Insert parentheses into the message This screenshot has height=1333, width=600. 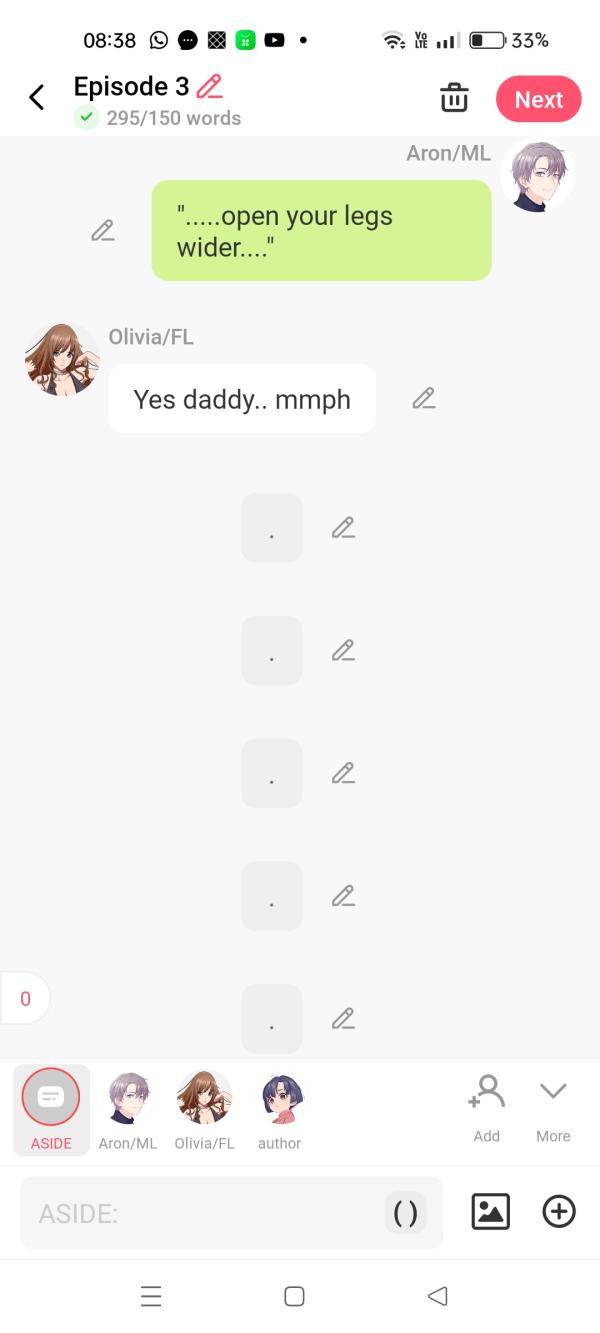(405, 1213)
